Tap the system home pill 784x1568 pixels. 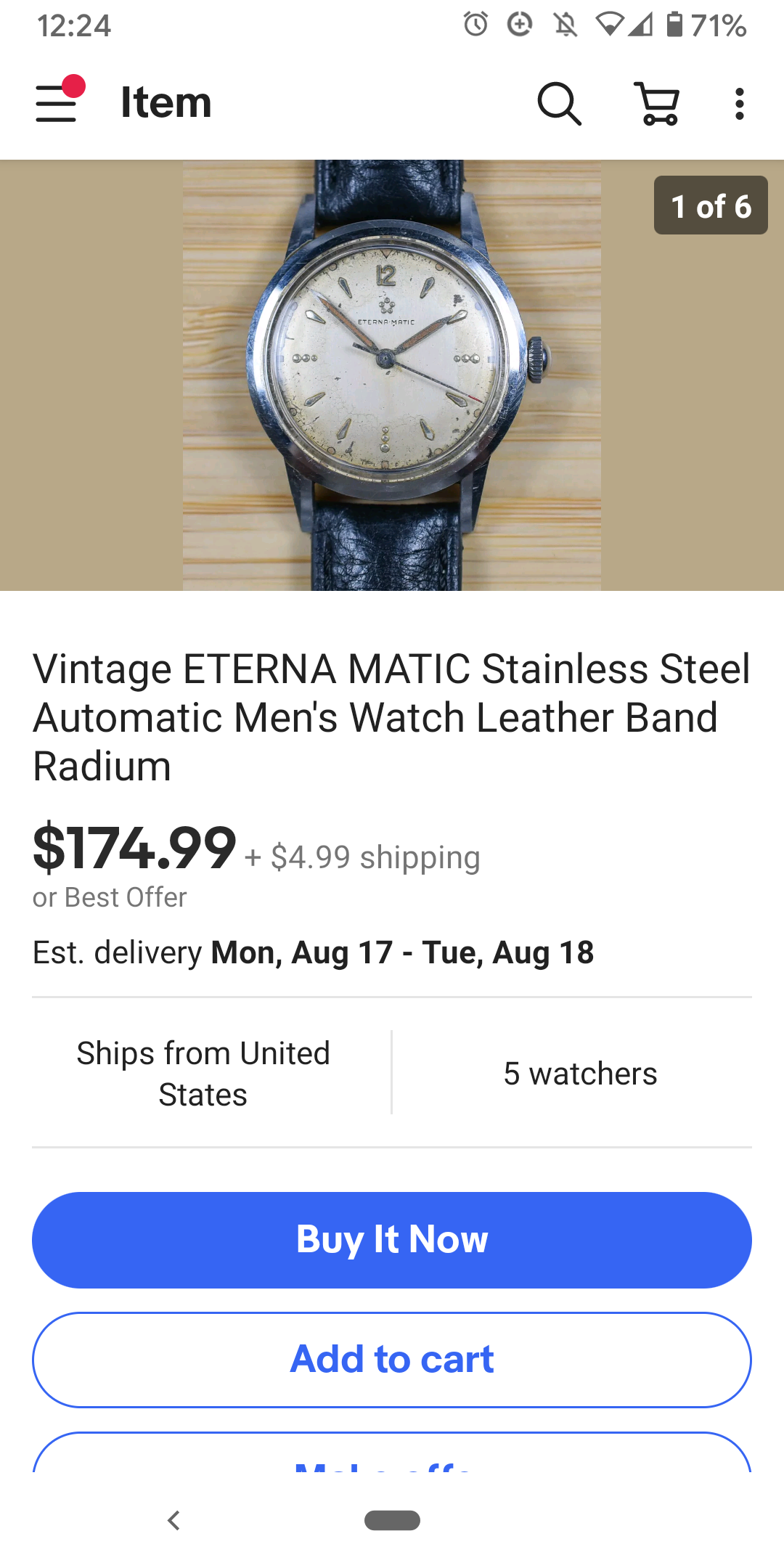coord(392,1520)
